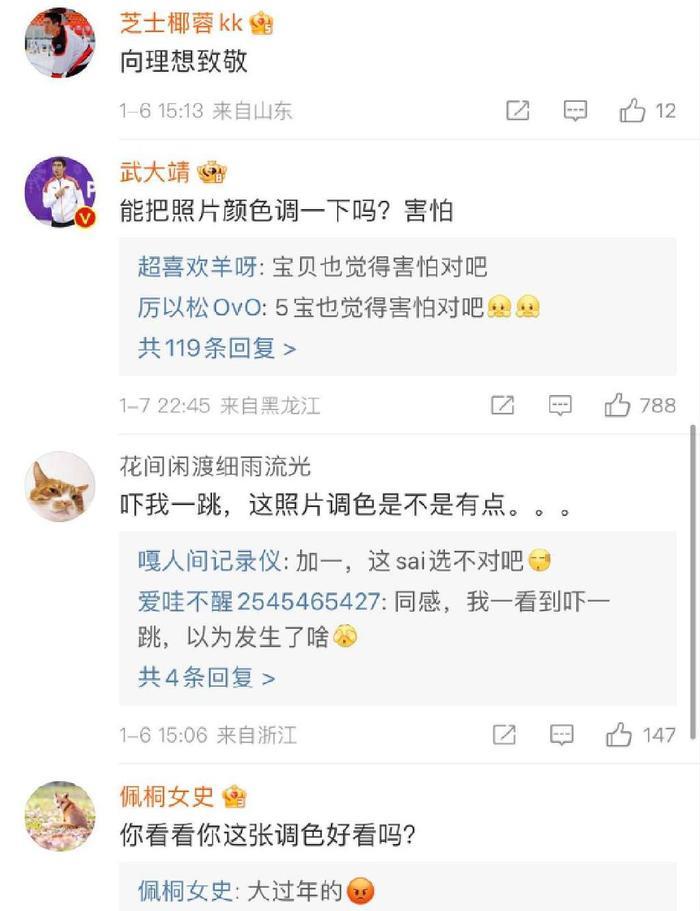This screenshot has height=911, width=700.
Task: Reply to 花间闲渡细雨流光's comment
Action: [562, 735]
